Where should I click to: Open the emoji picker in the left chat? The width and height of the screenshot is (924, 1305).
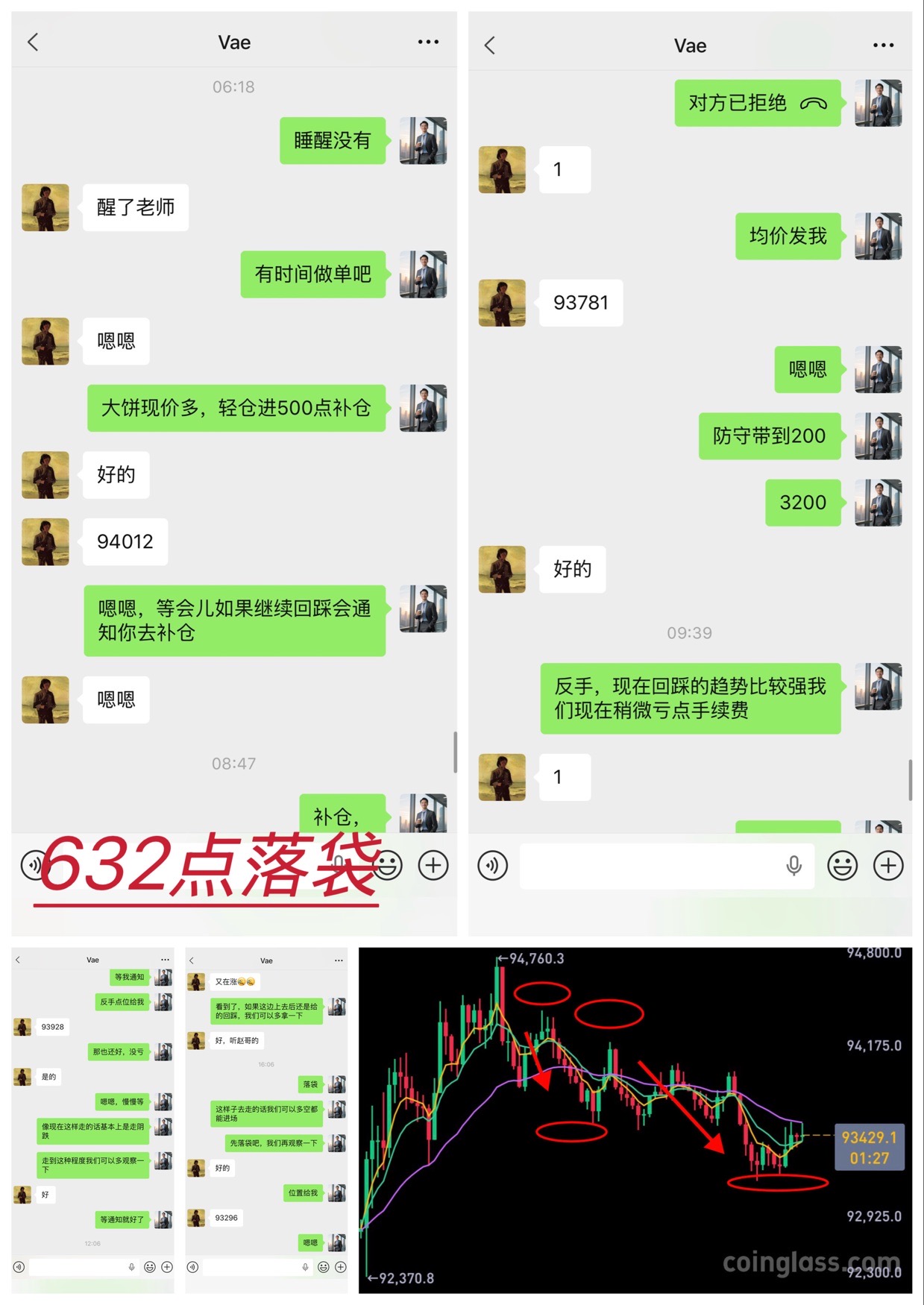pyautogui.click(x=387, y=865)
